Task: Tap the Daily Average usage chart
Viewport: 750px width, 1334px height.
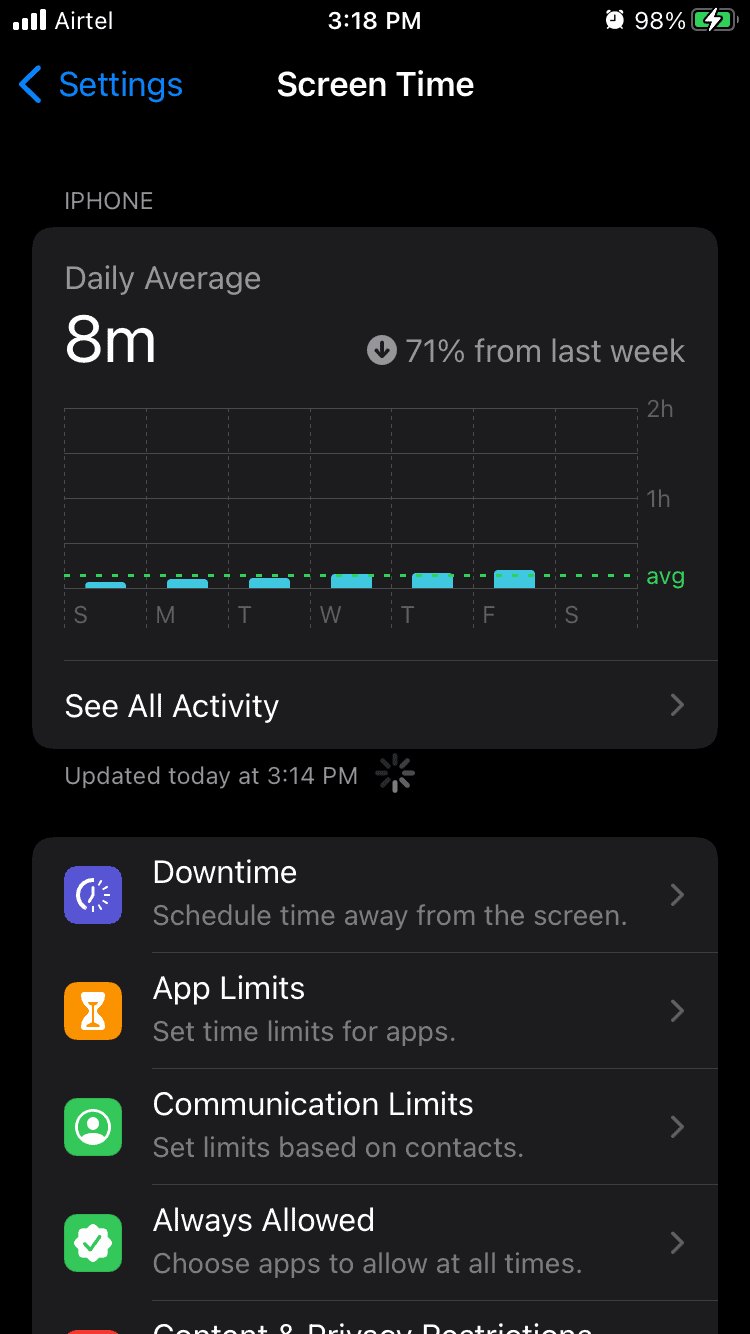Action: tap(350, 510)
